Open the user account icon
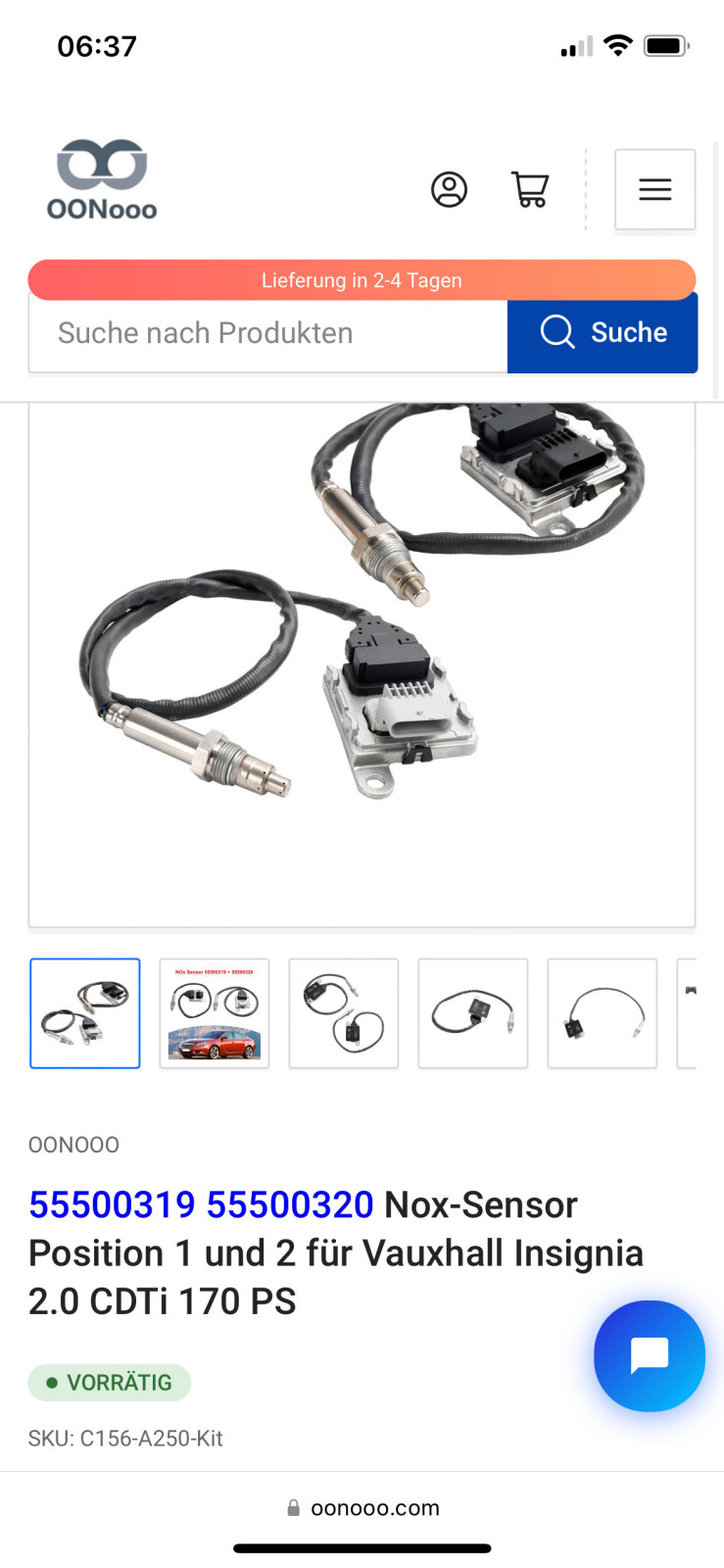 tap(449, 189)
